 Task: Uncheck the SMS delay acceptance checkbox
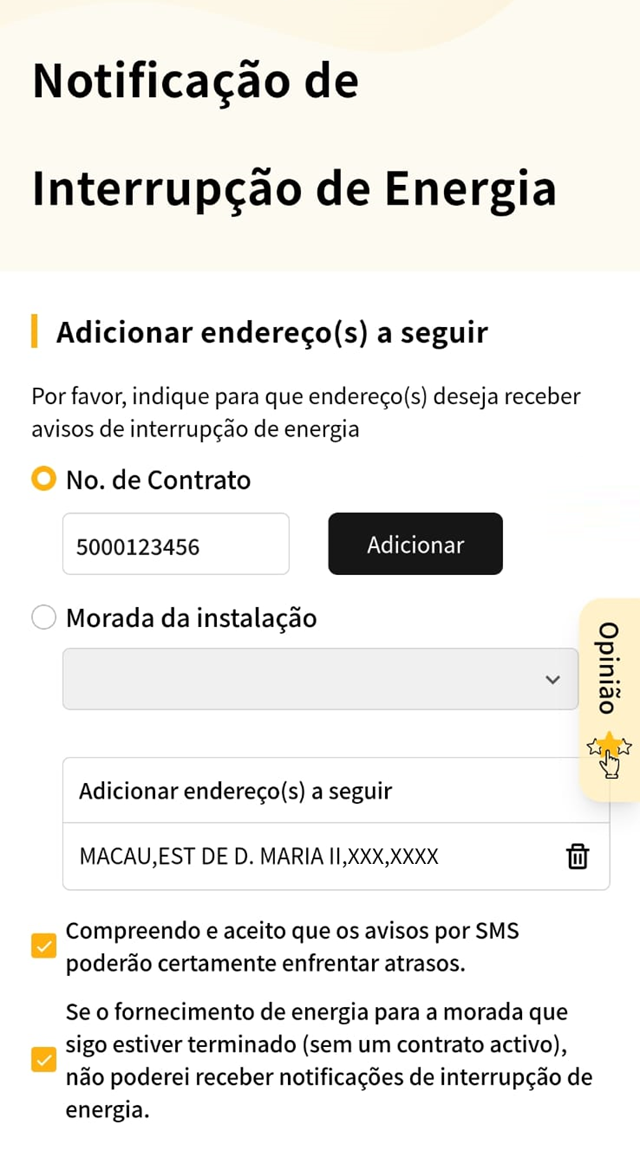pos(43,946)
